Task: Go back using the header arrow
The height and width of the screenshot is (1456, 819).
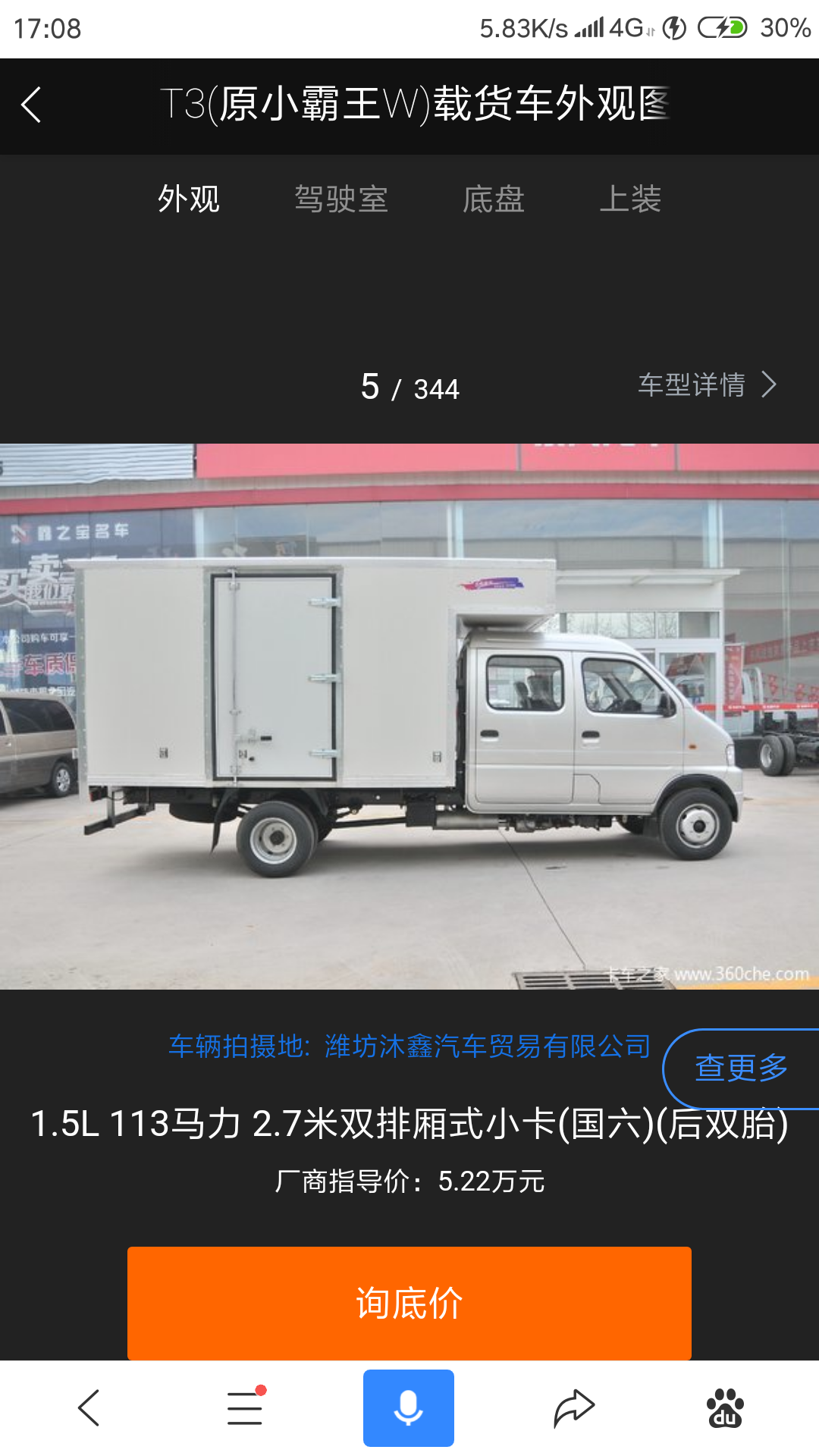Action: point(32,105)
